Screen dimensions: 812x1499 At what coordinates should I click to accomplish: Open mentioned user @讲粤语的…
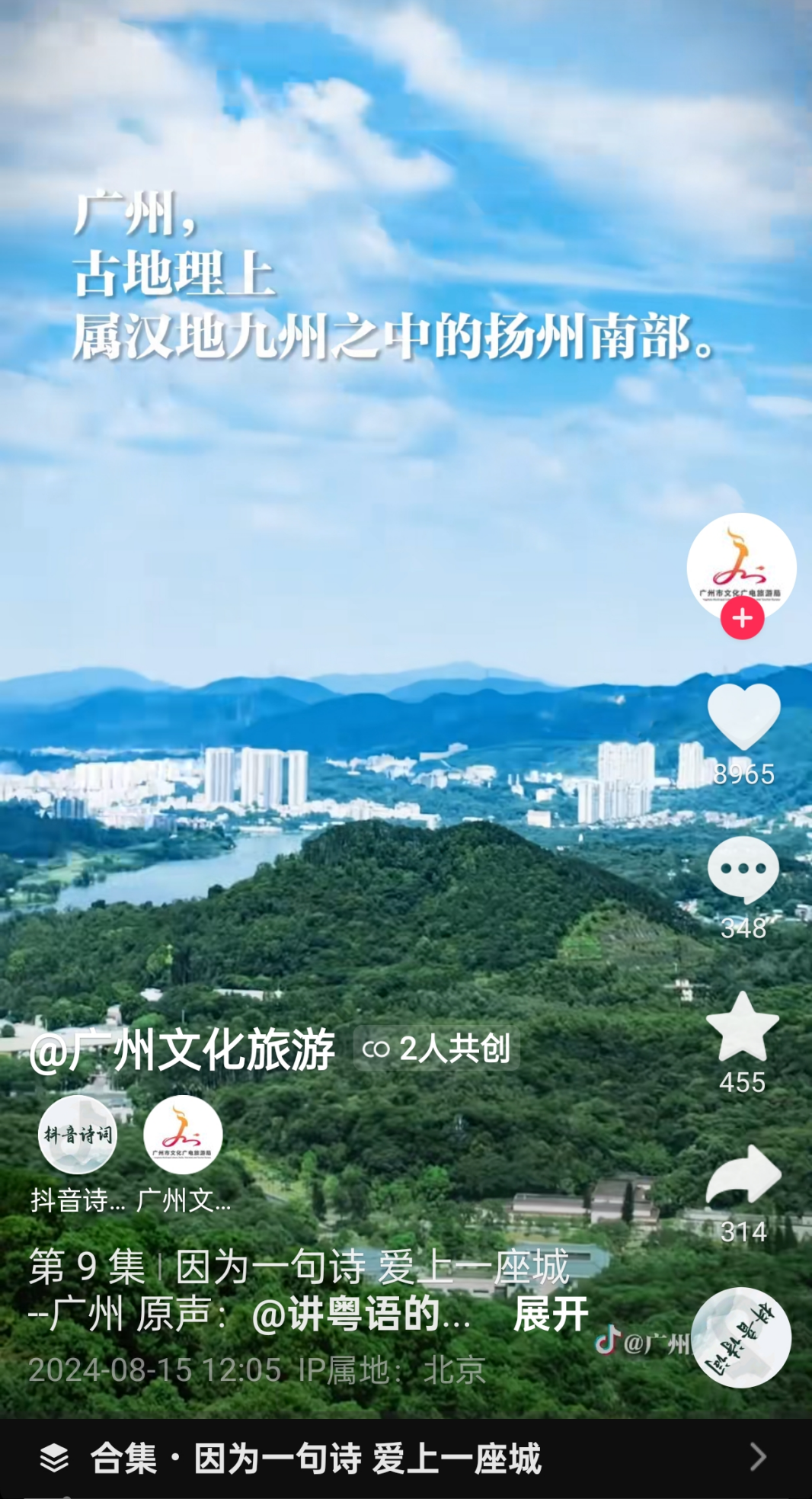(360, 1314)
